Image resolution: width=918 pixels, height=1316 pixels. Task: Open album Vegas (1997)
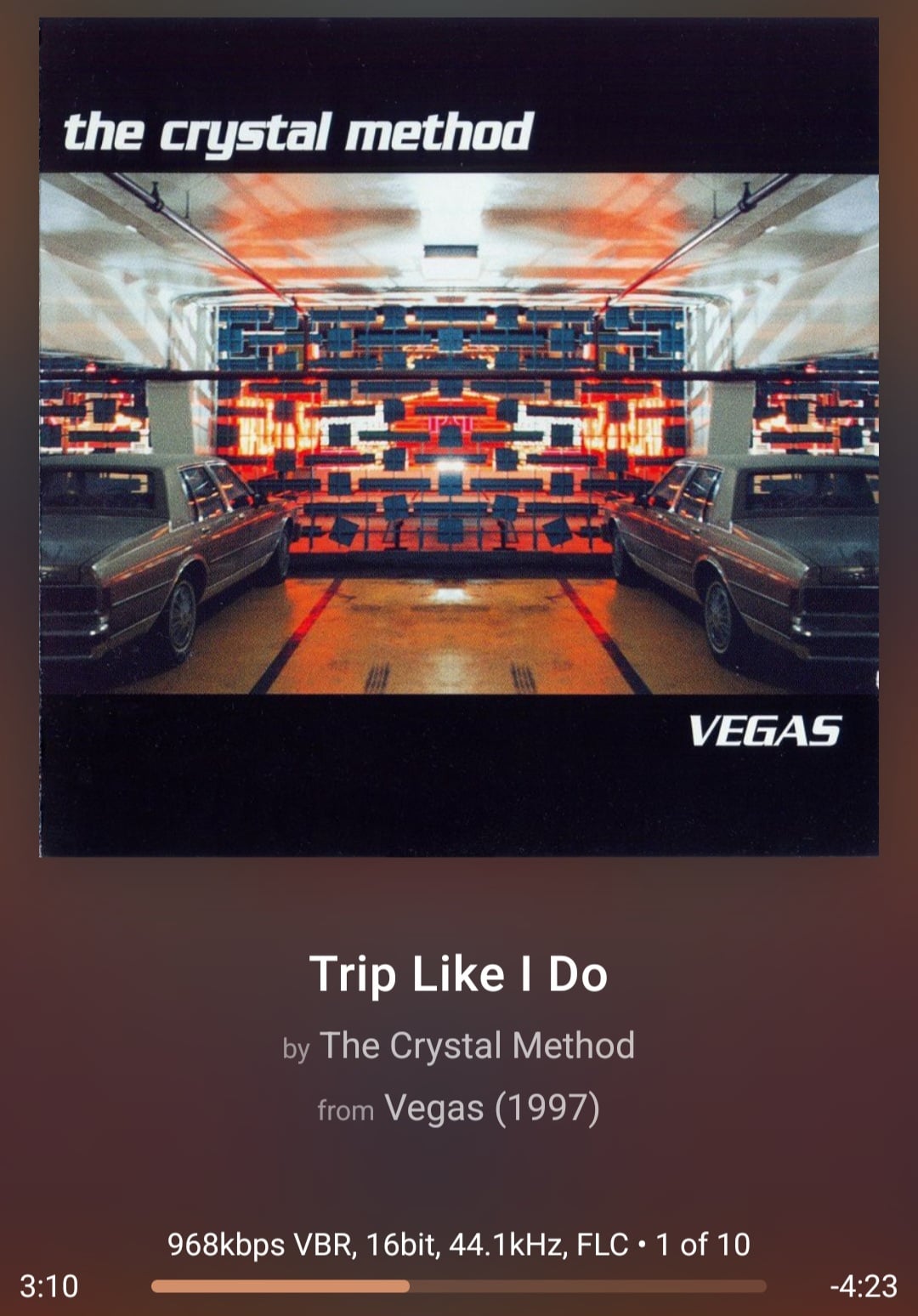[491, 1109]
